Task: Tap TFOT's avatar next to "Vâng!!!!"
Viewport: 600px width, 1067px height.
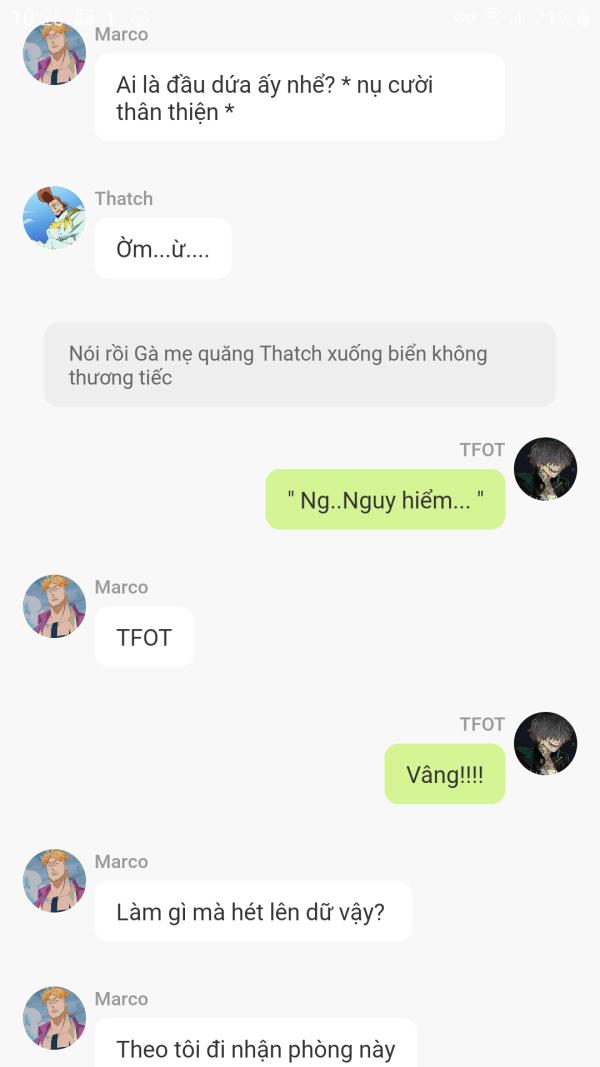Action: 545,743
